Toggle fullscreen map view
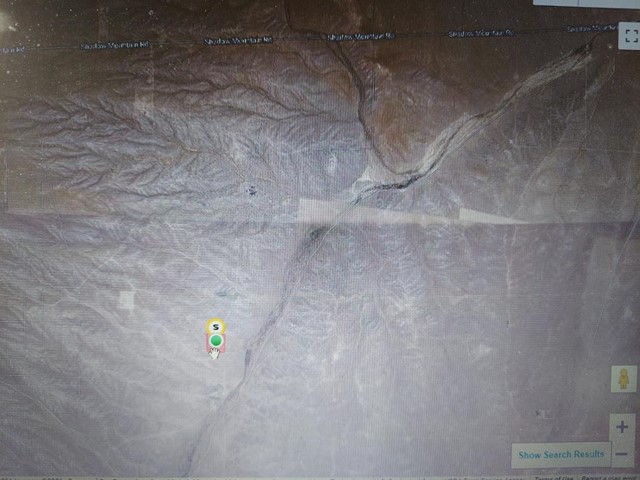The width and height of the screenshot is (640, 480). click(x=629, y=36)
